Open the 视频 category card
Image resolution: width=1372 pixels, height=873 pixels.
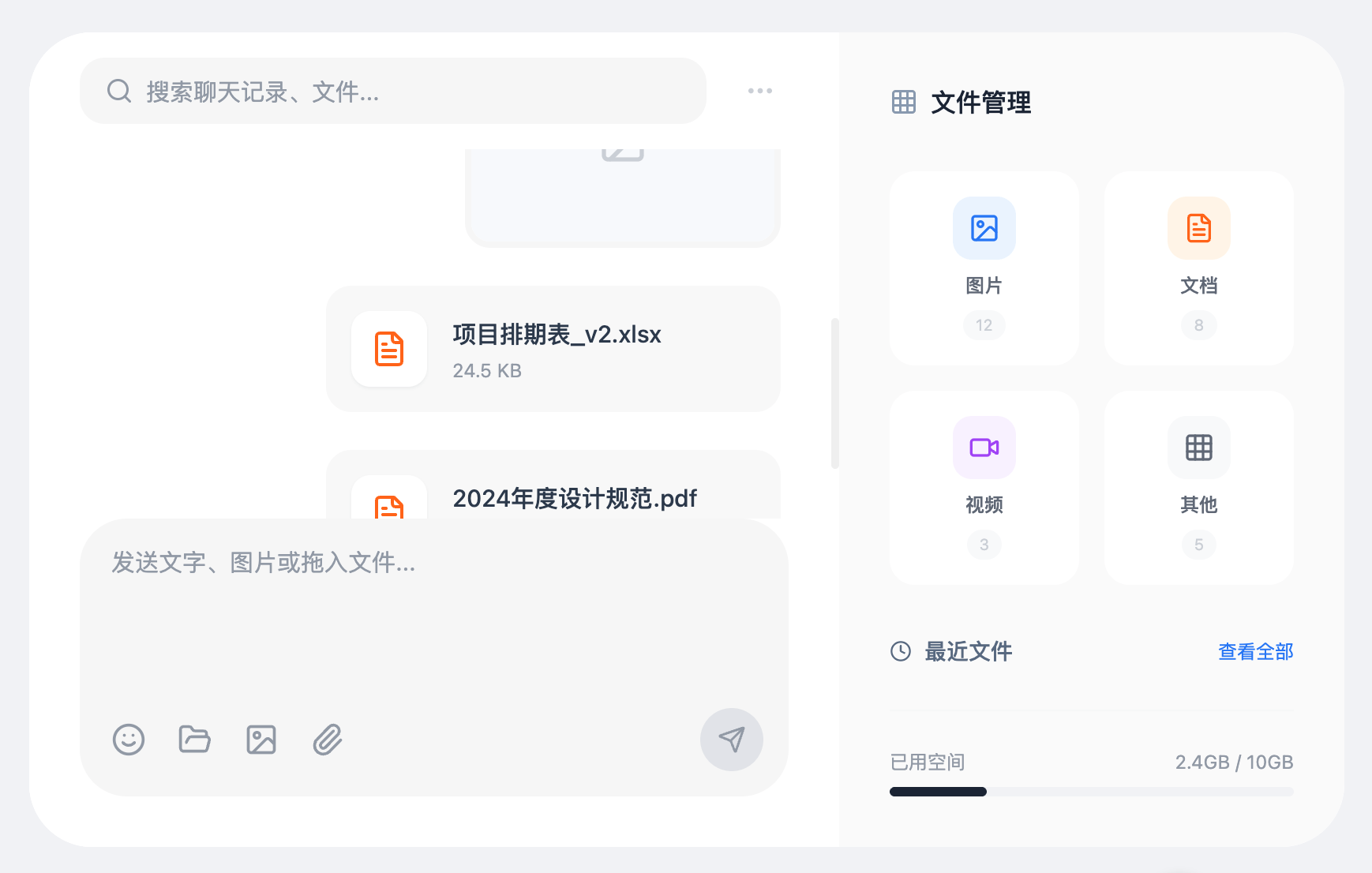(x=984, y=488)
